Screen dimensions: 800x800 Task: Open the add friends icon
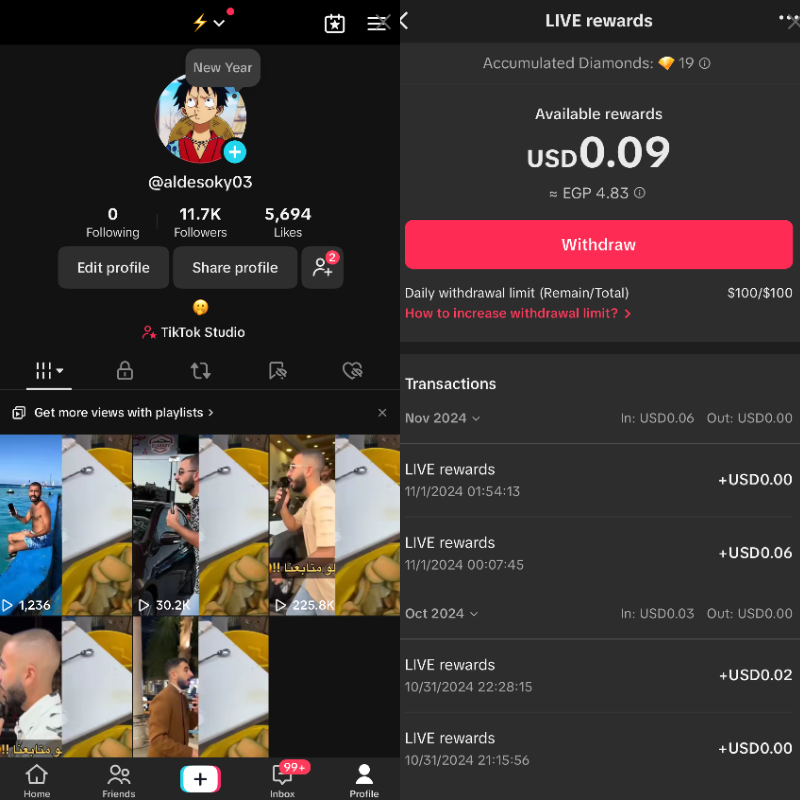click(322, 268)
